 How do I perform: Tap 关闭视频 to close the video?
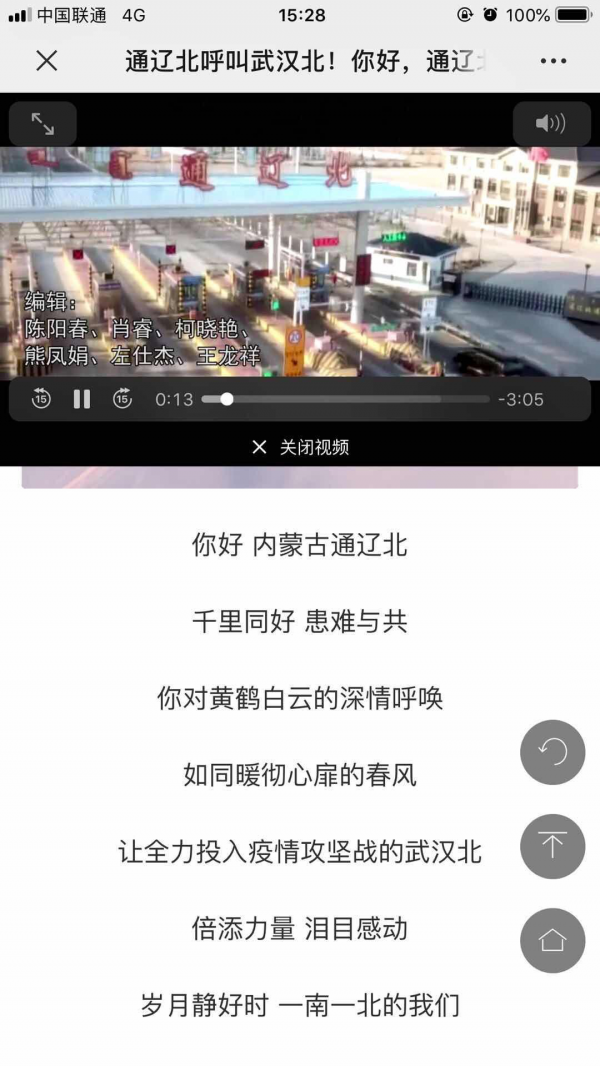300,447
